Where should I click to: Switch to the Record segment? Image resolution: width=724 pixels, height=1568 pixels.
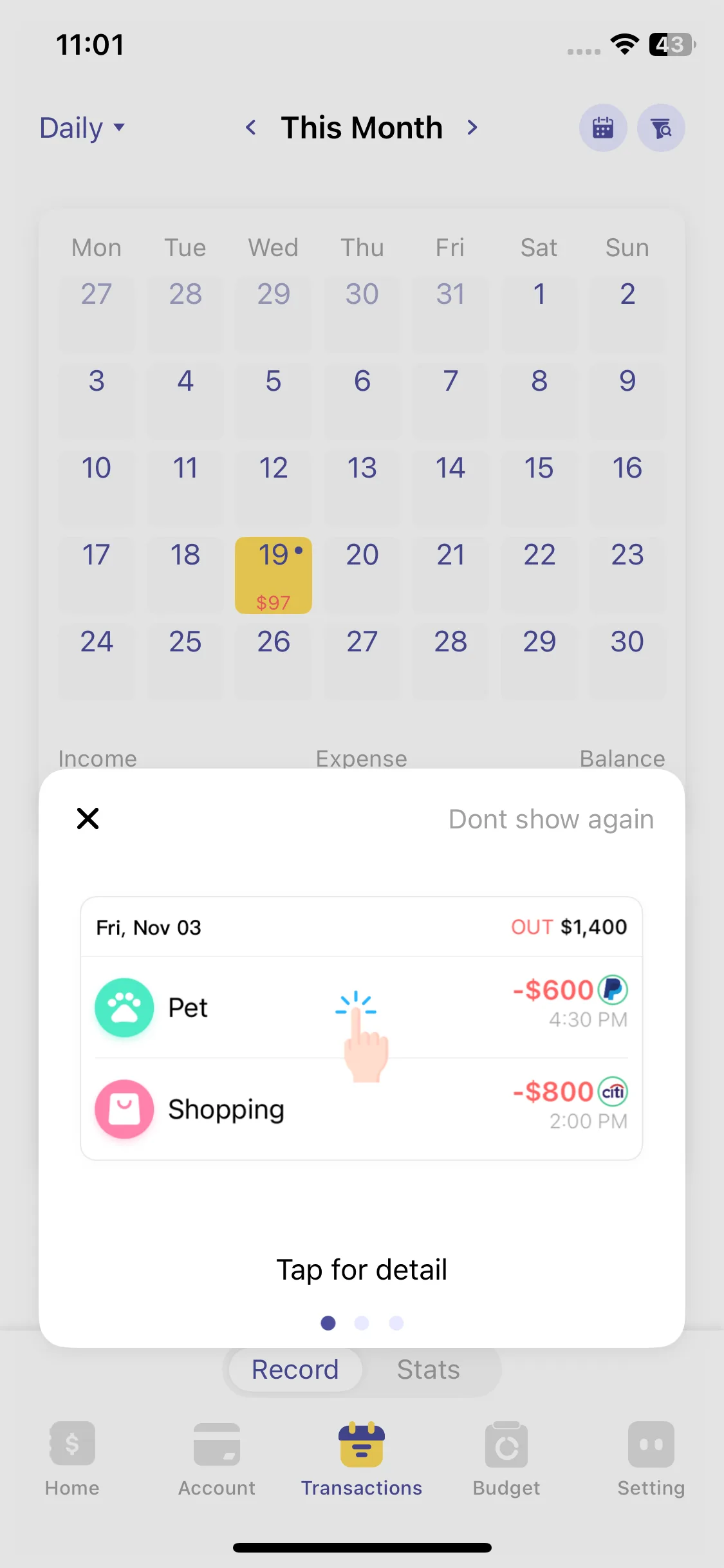pos(295,1370)
